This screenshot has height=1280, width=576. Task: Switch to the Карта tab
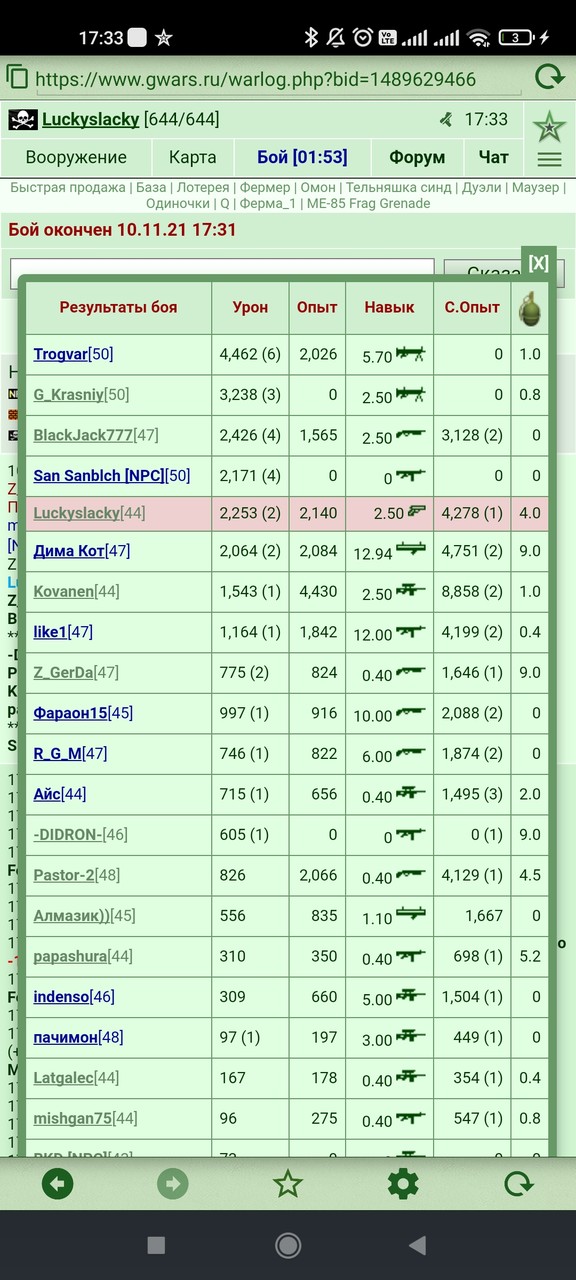192,157
